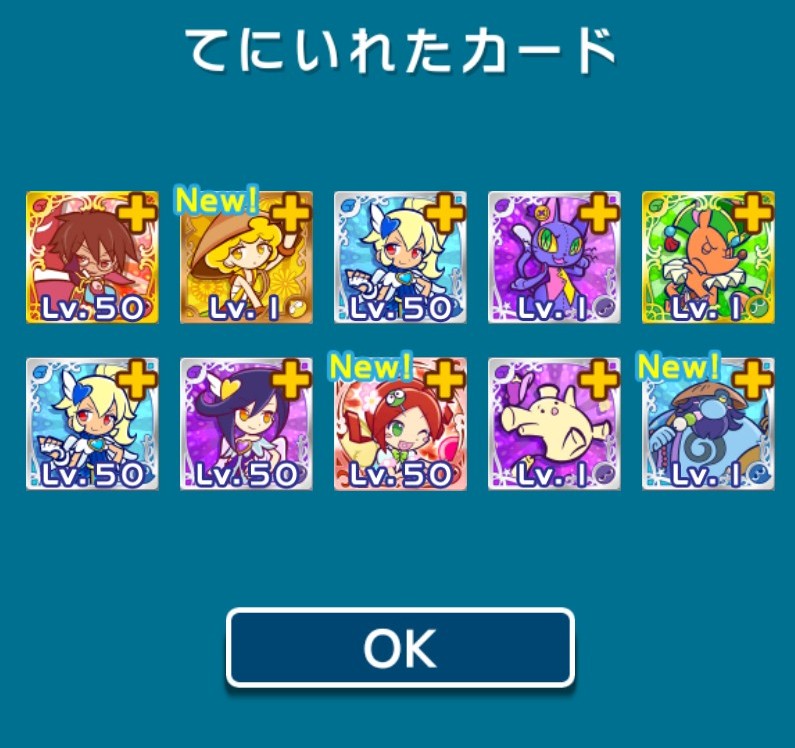Open the purple dark-haired girl Lv.50 card

(246, 424)
